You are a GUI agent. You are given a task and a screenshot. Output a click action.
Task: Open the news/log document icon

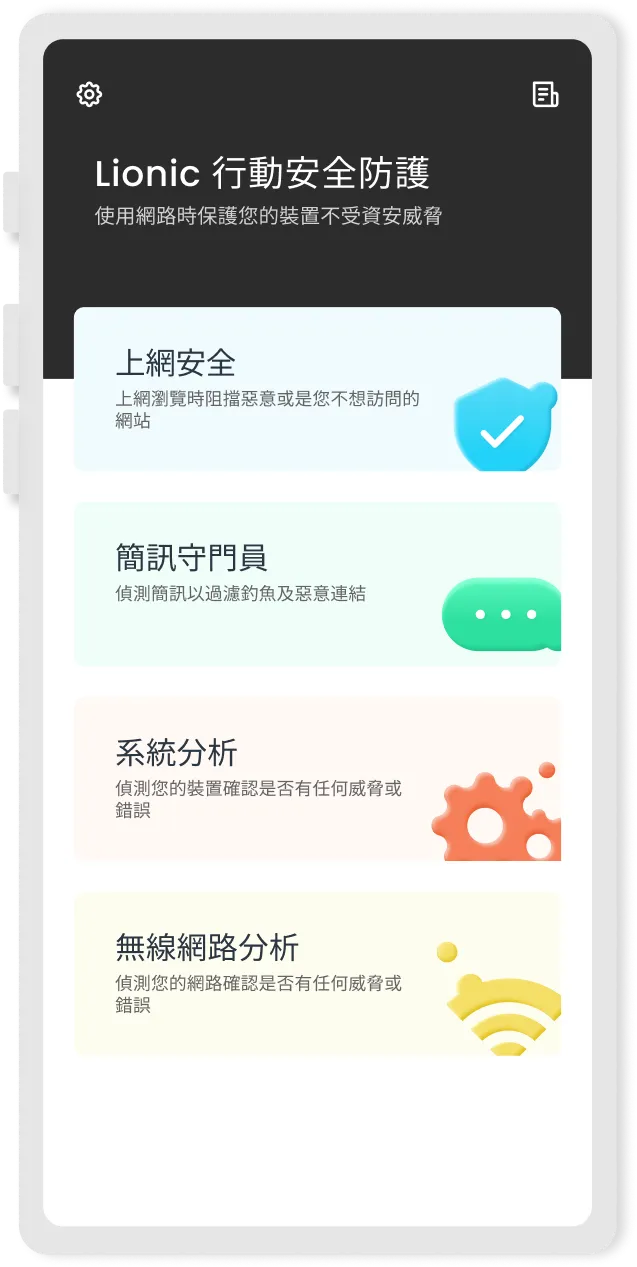click(x=545, y=95)
